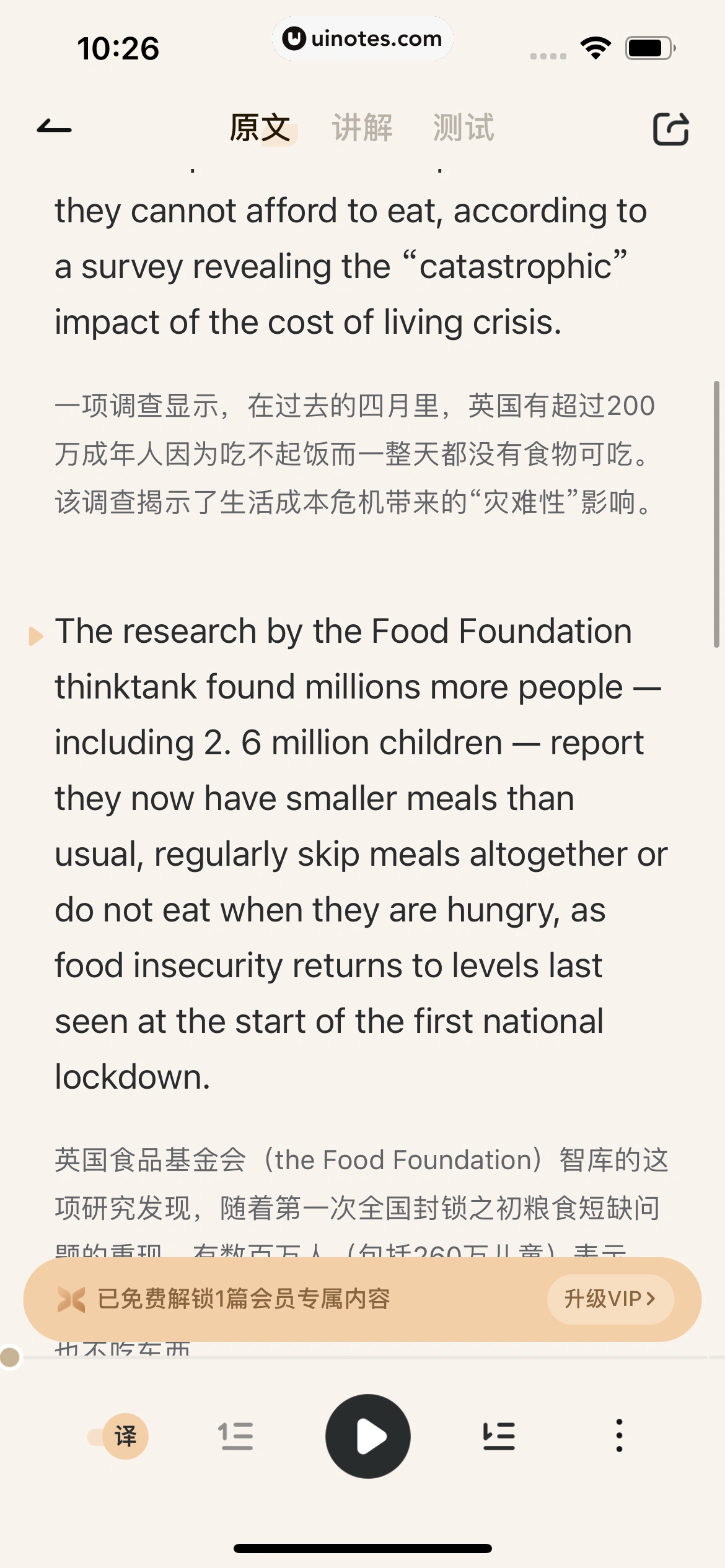Play the Food Foundation paragraph marker
Image resolution: width=725 pixels, height=1568 pixels.
coord(36,635)
